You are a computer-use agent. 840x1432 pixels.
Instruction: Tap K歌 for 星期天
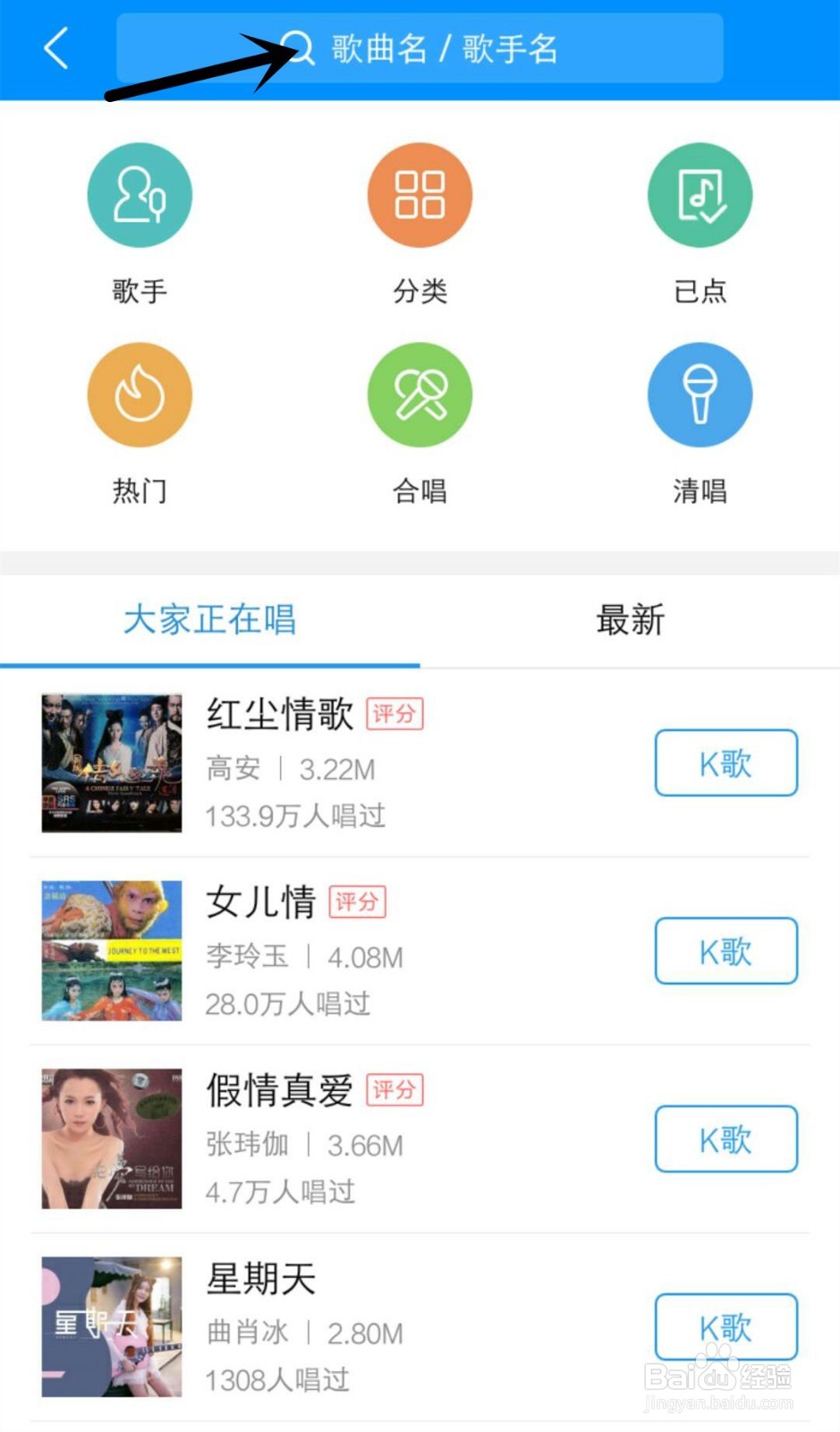coord(725,1327)
